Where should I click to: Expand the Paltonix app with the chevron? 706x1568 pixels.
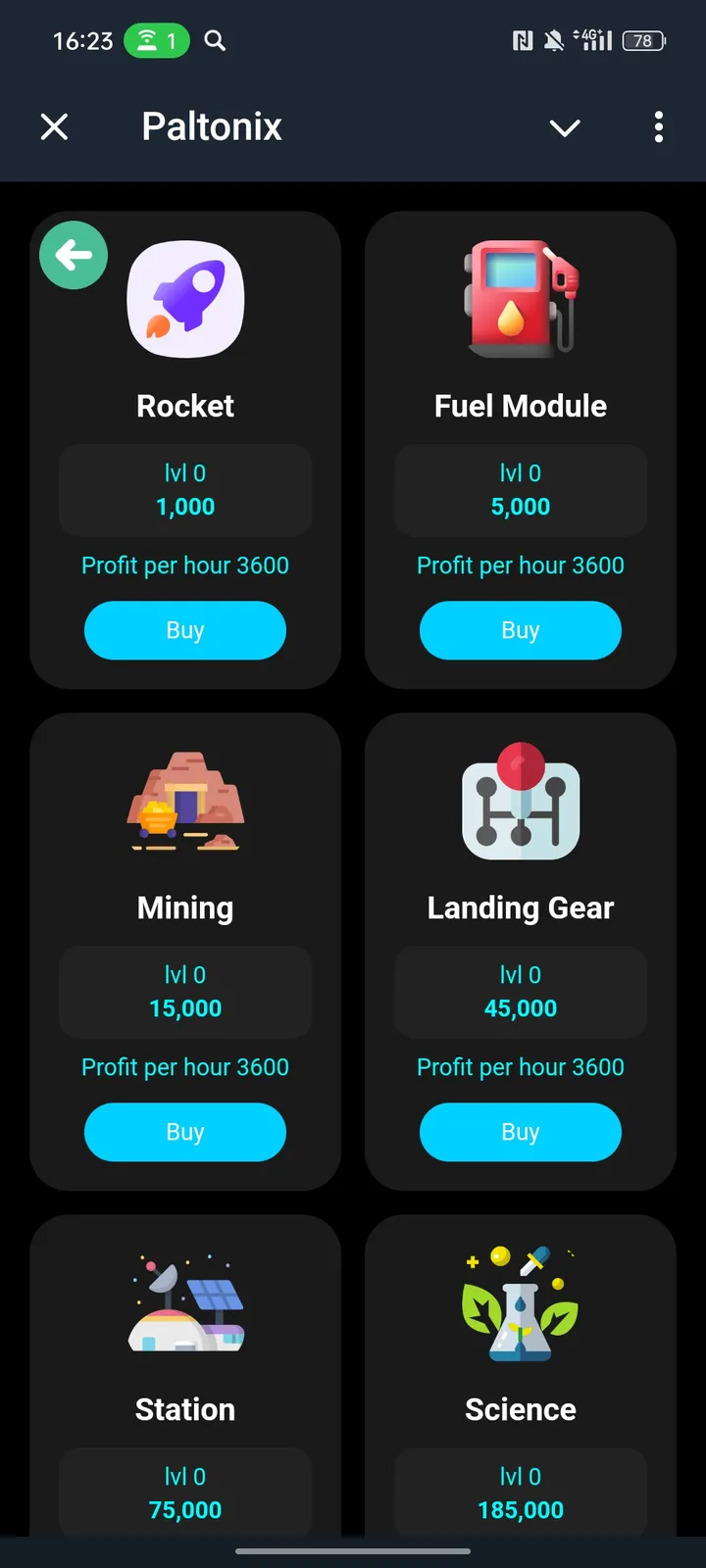pyautogui.click(x=565, y=127)
